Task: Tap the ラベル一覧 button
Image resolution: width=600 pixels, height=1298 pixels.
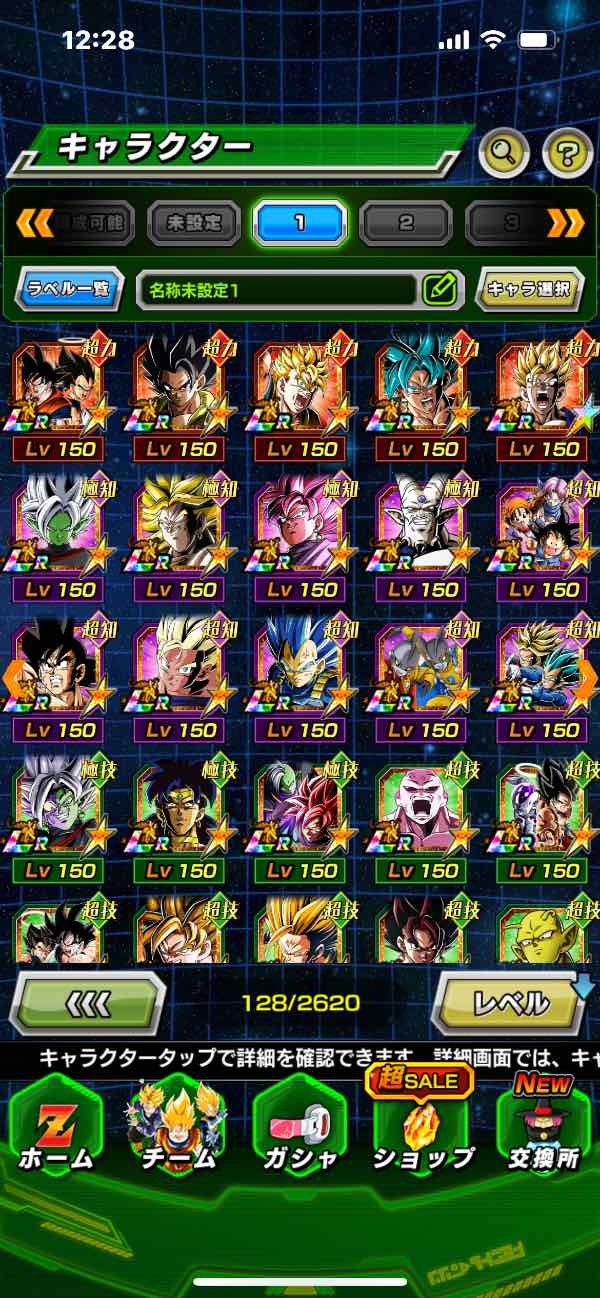Action: click(x=70, y=289)
